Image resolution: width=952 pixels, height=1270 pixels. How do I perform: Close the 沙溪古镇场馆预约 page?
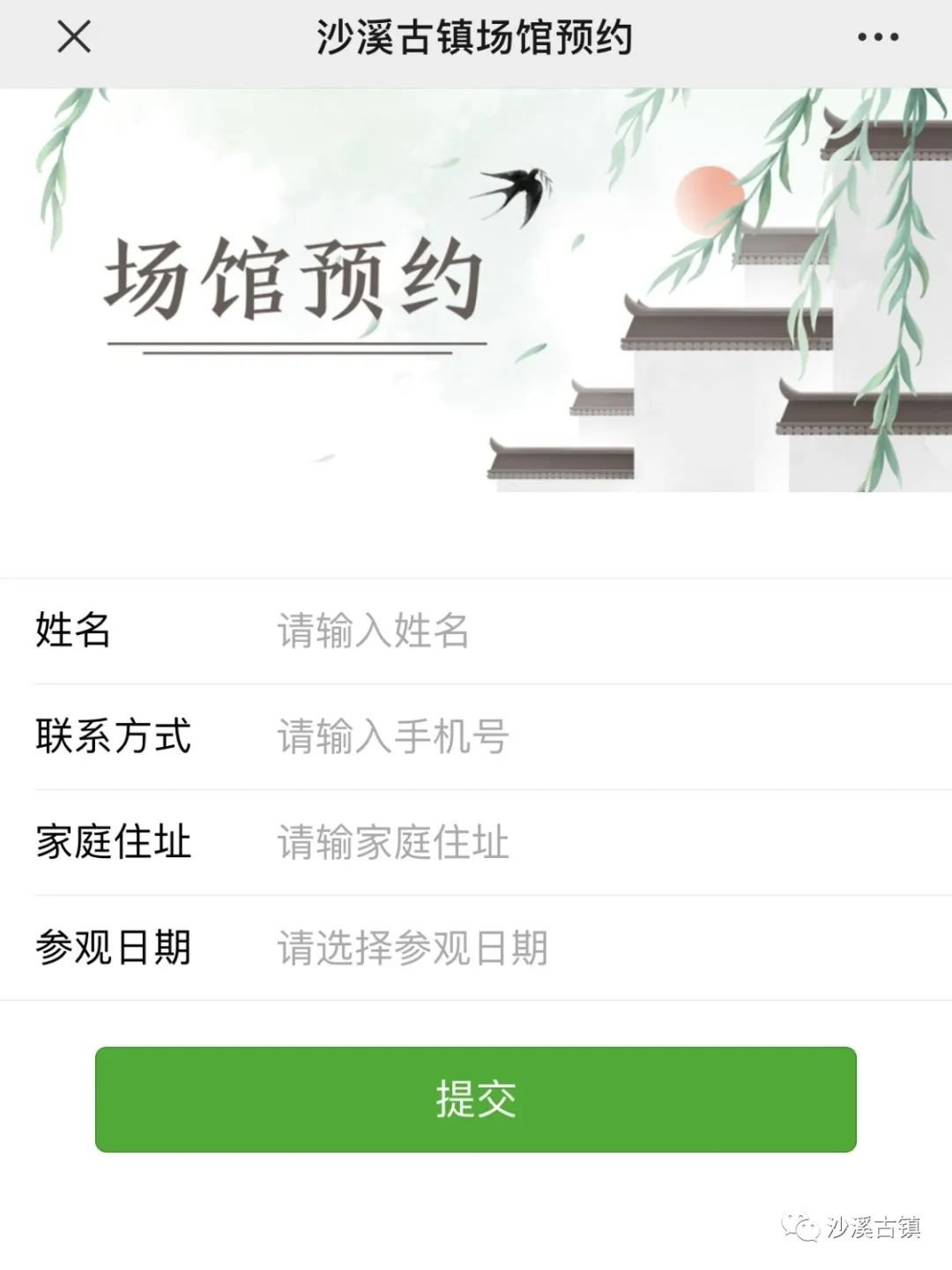73,38
